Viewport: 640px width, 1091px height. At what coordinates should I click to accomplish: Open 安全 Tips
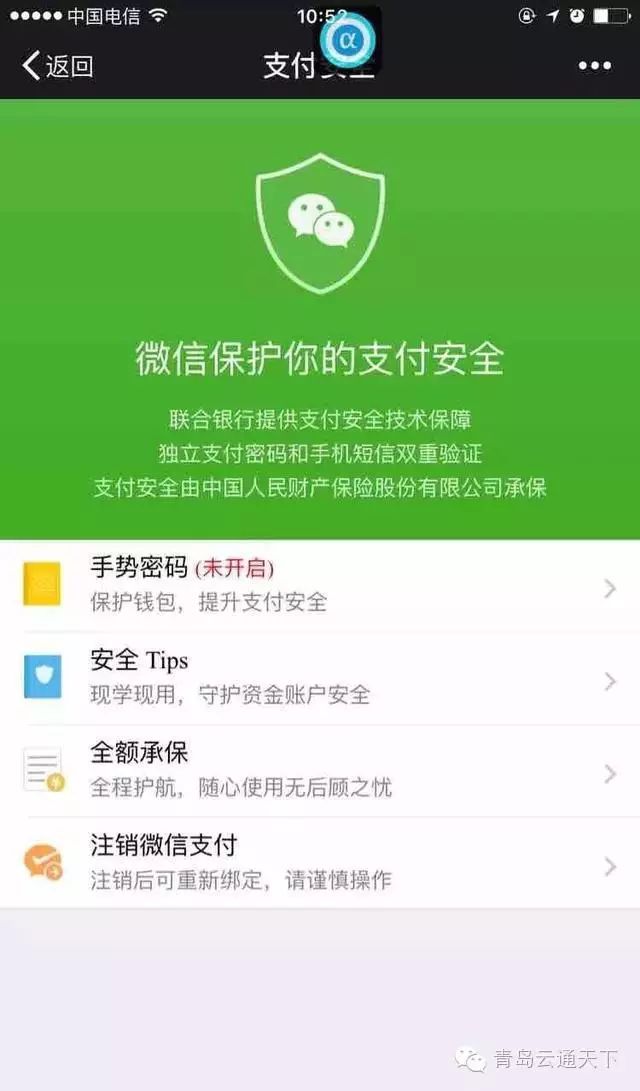(x=320, y=677)
